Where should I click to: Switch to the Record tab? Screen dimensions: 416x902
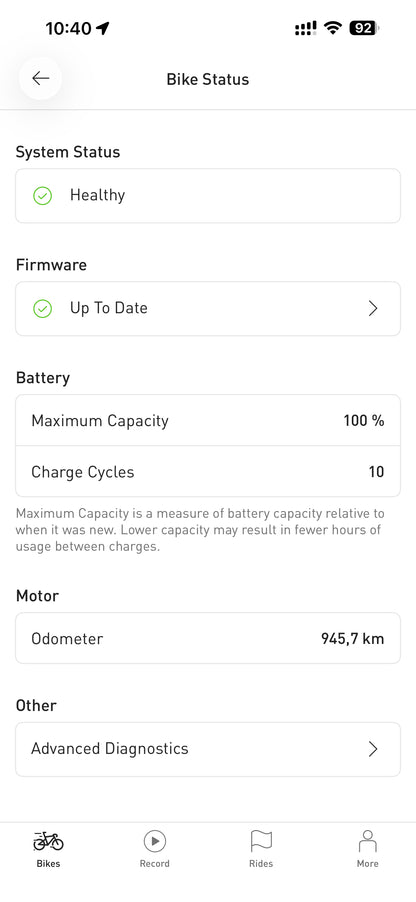pyautogui.click(x=155, y=849)
